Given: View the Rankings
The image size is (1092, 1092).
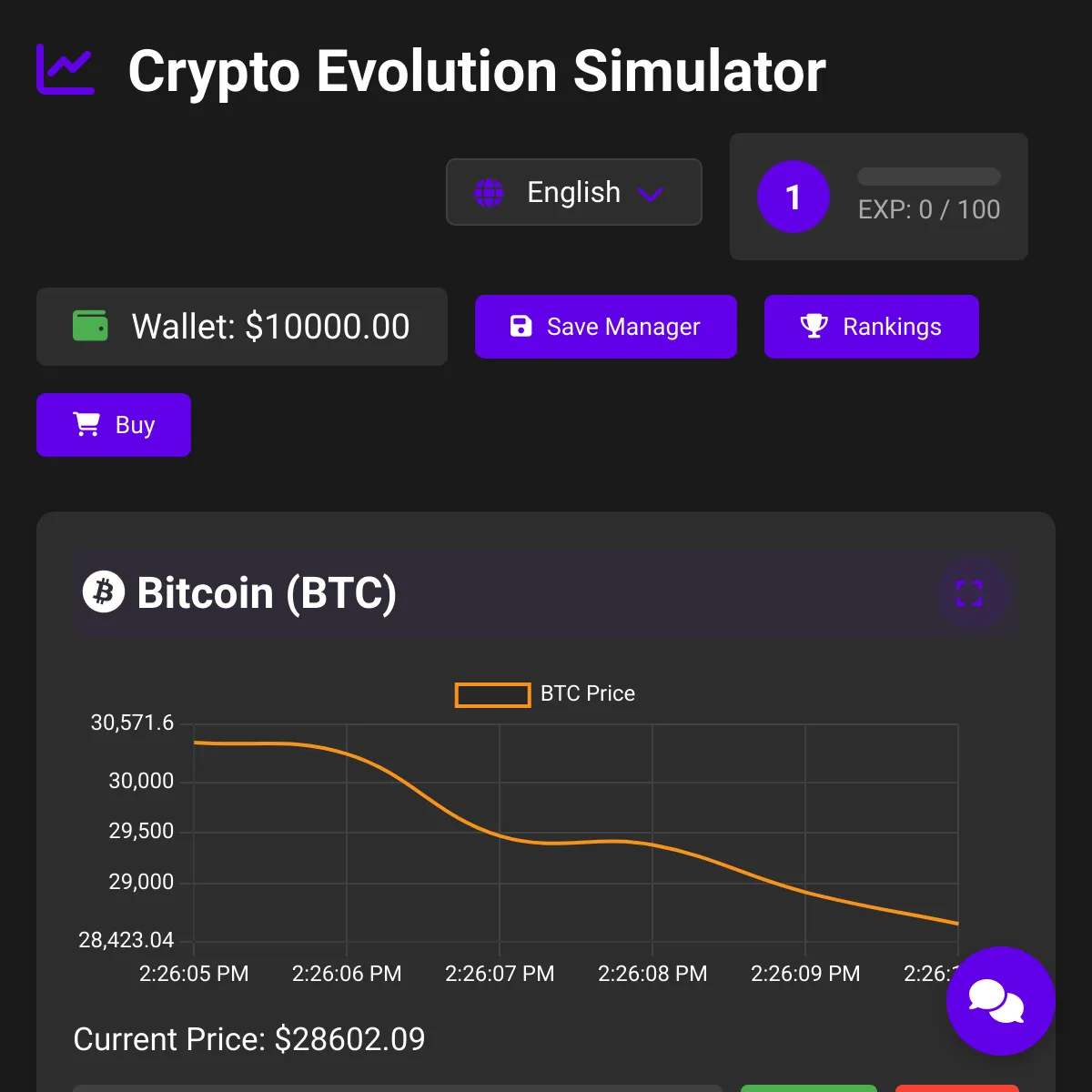Looking at the screenshot, I should click(x=871, y=327).
